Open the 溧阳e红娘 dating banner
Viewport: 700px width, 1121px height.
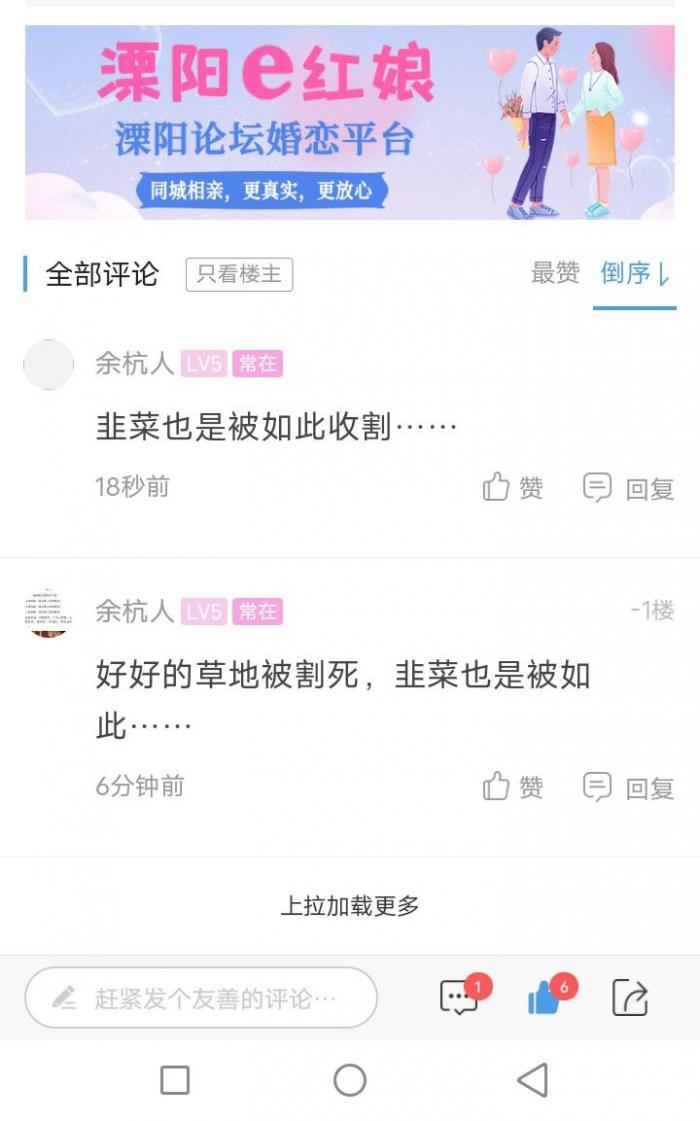point(350,122)
